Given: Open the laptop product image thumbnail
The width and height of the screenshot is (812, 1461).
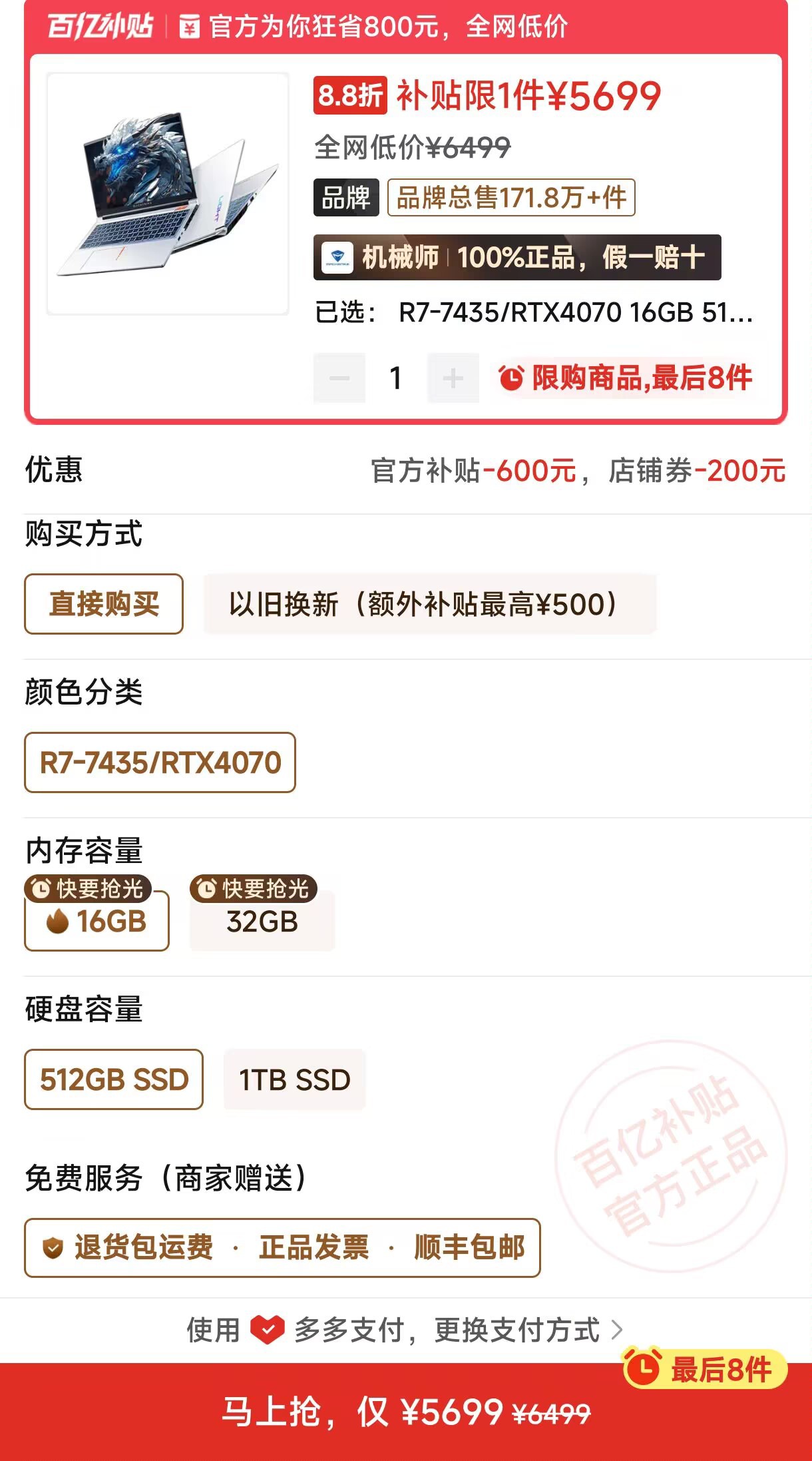Looking at the screenshot, I should pos(168,193).
